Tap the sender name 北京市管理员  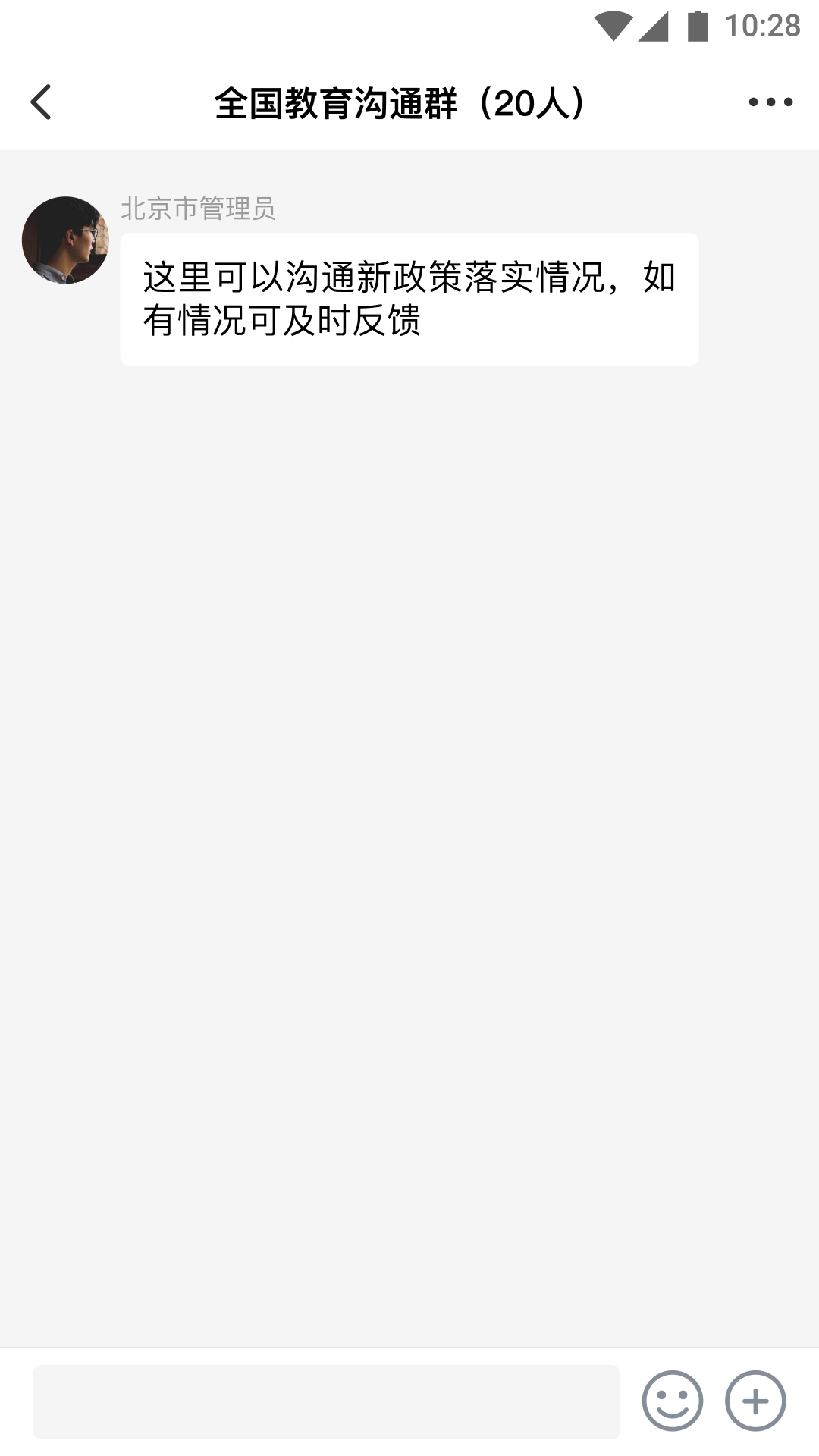click(199, 210)
